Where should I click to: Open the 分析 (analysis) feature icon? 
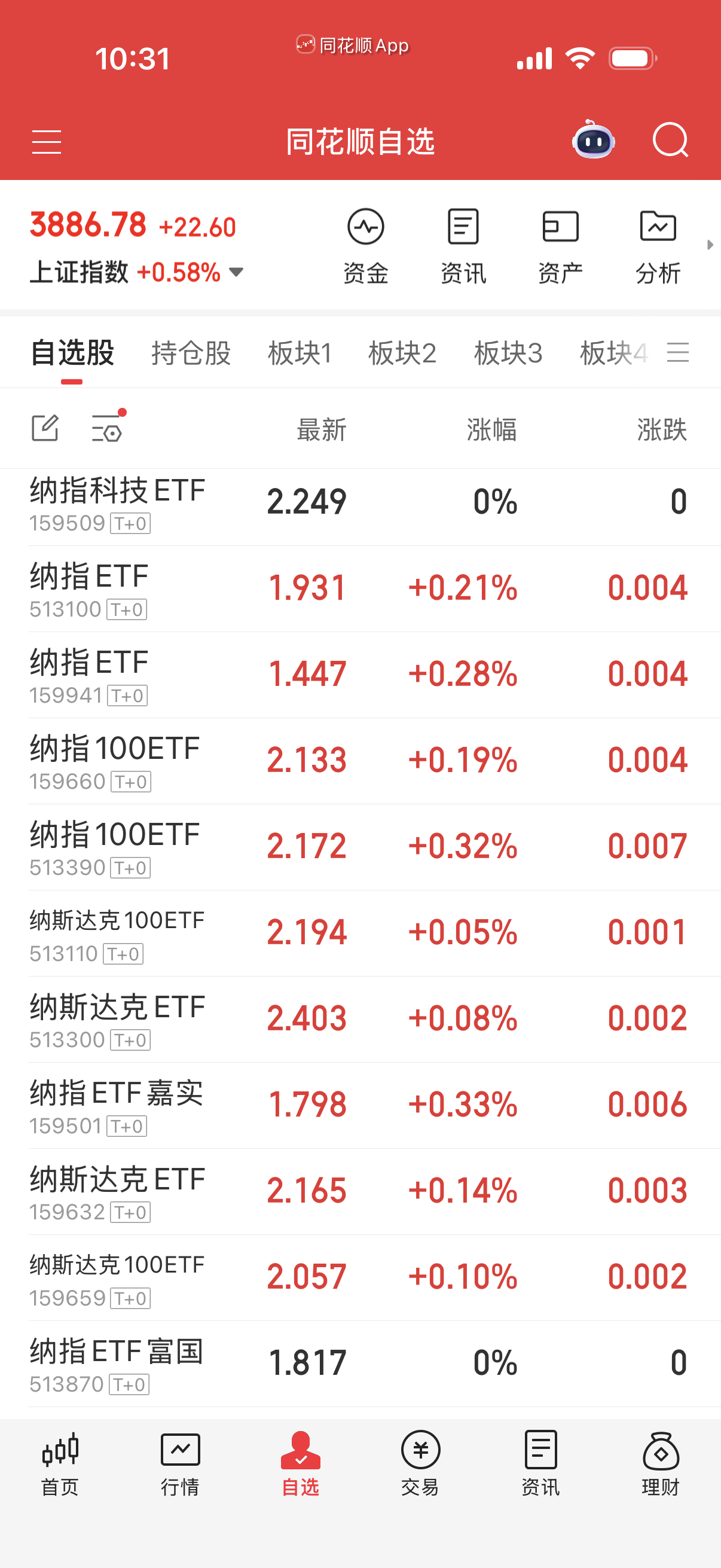point(658,243)
